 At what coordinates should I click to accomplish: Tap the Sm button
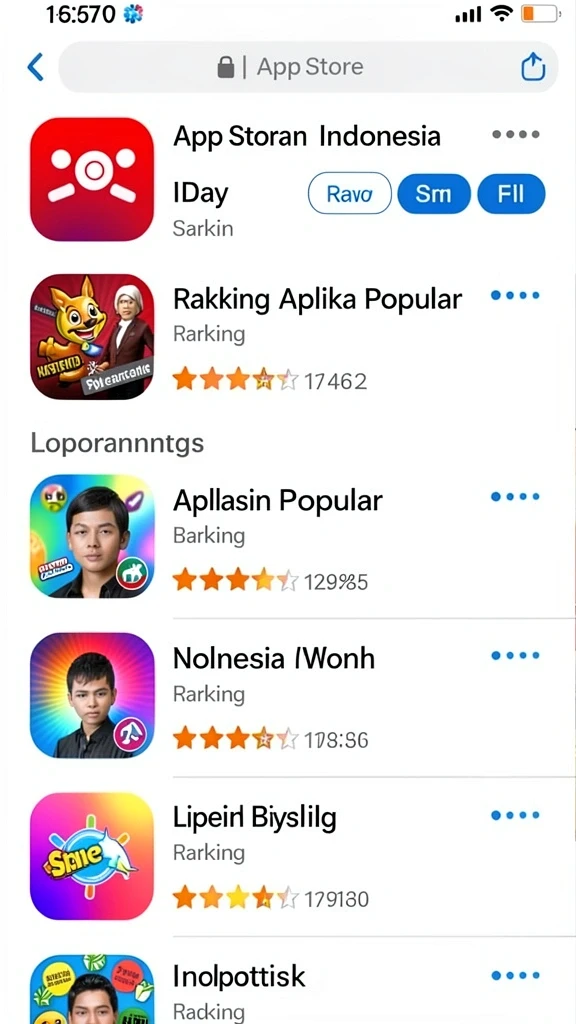point(434,194)
